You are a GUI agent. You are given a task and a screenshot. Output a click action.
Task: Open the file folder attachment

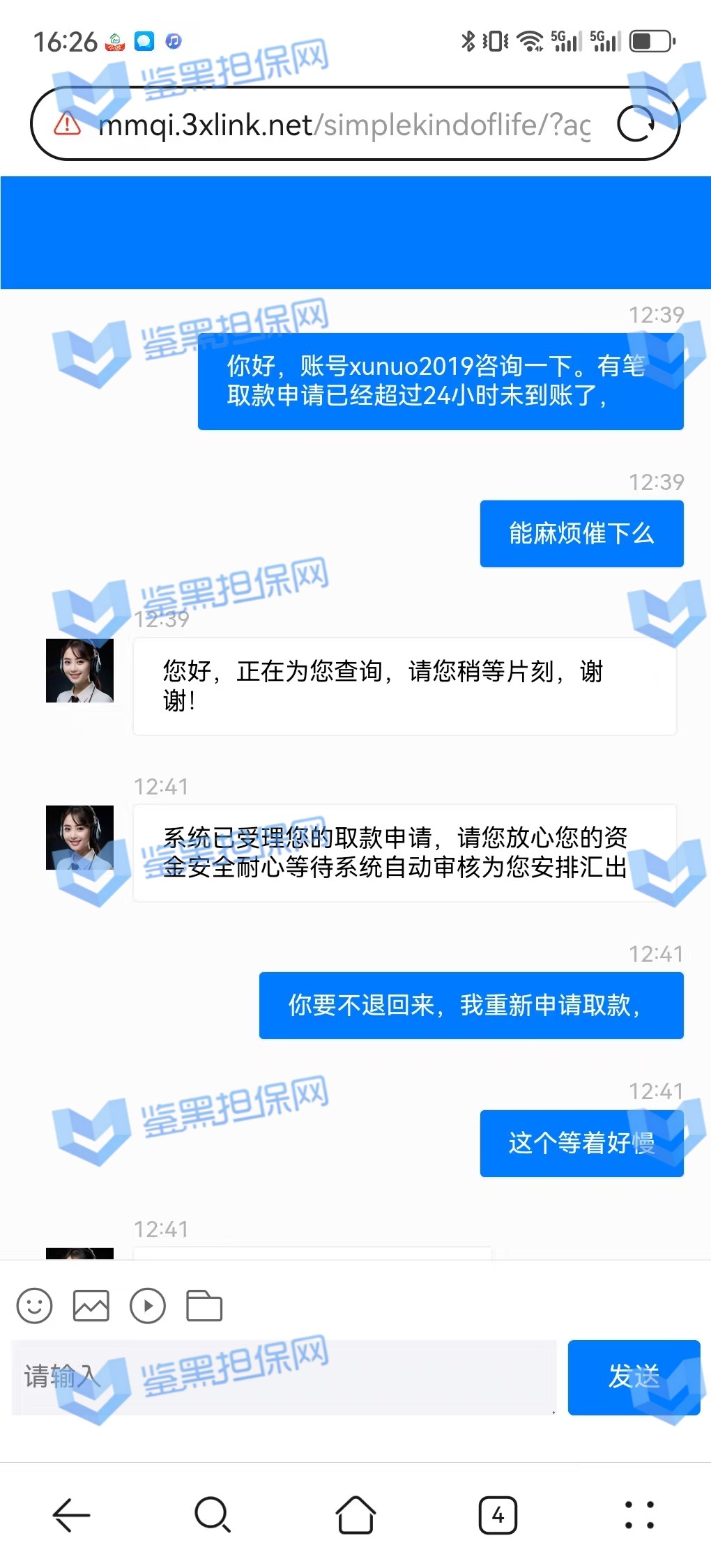(204, 1305)
